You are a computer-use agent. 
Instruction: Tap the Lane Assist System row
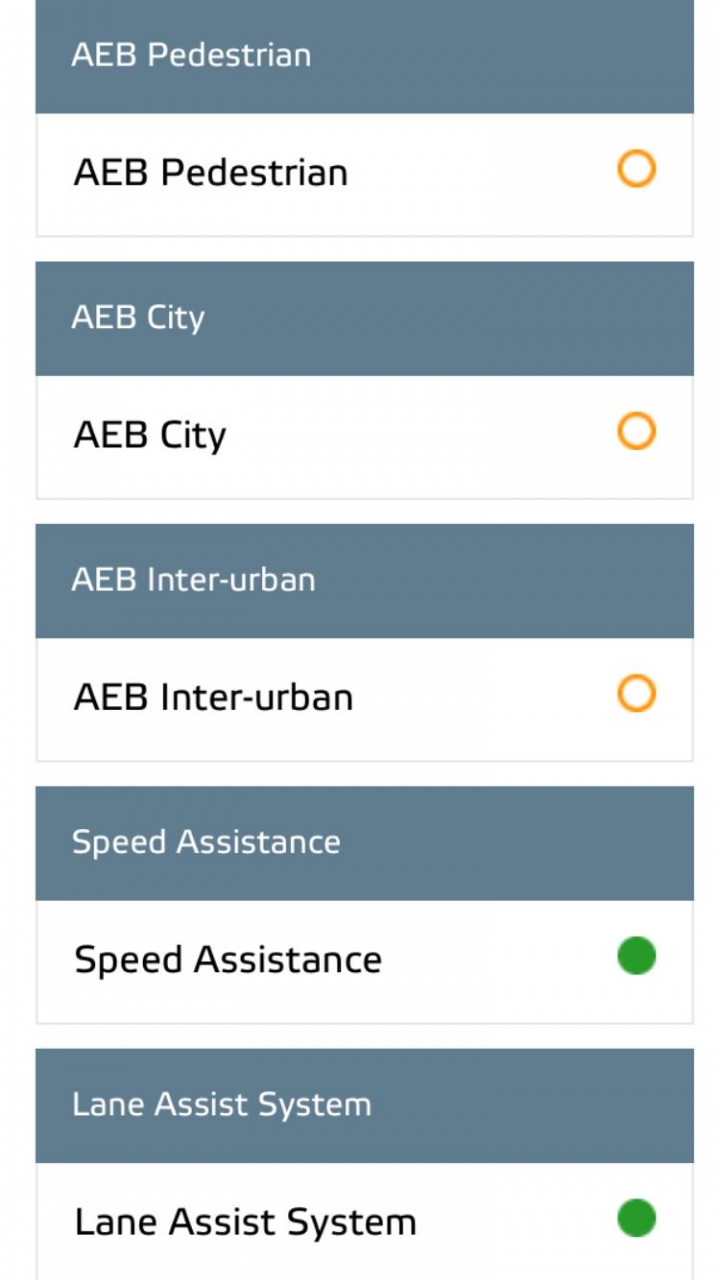click(x=364, y=1221)
